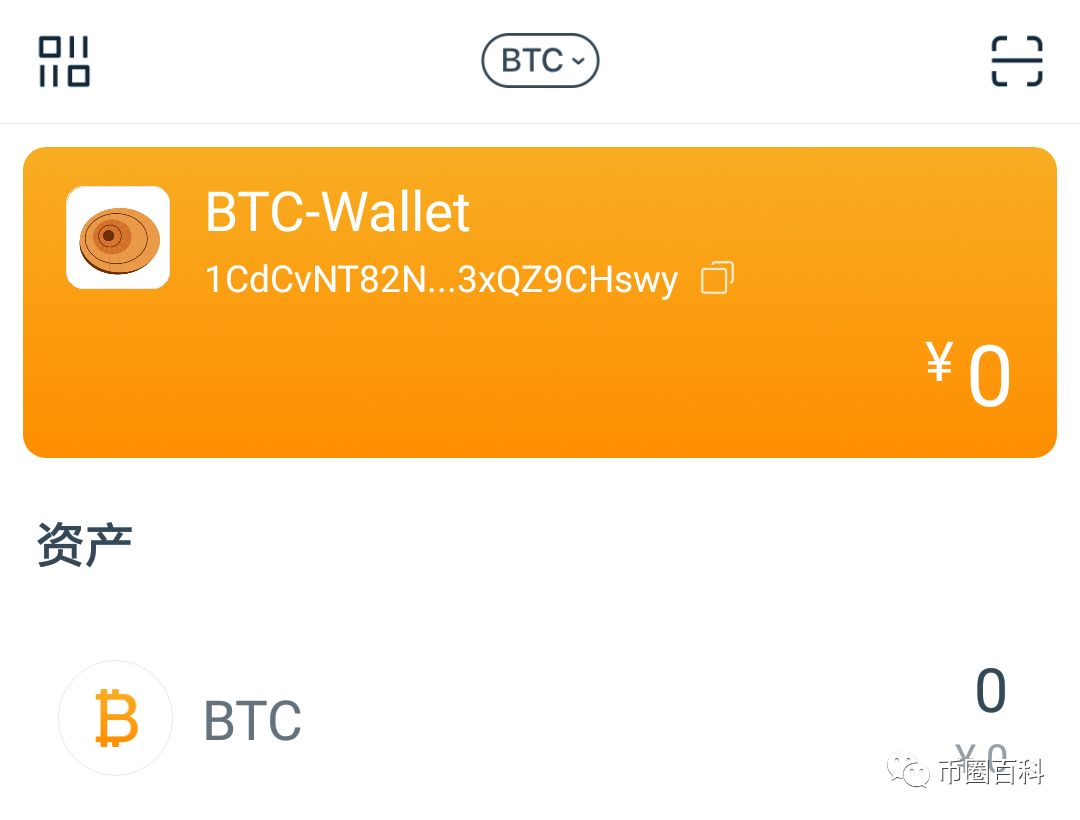
Task: Open the BTC asset row
Action: [540, 718]
